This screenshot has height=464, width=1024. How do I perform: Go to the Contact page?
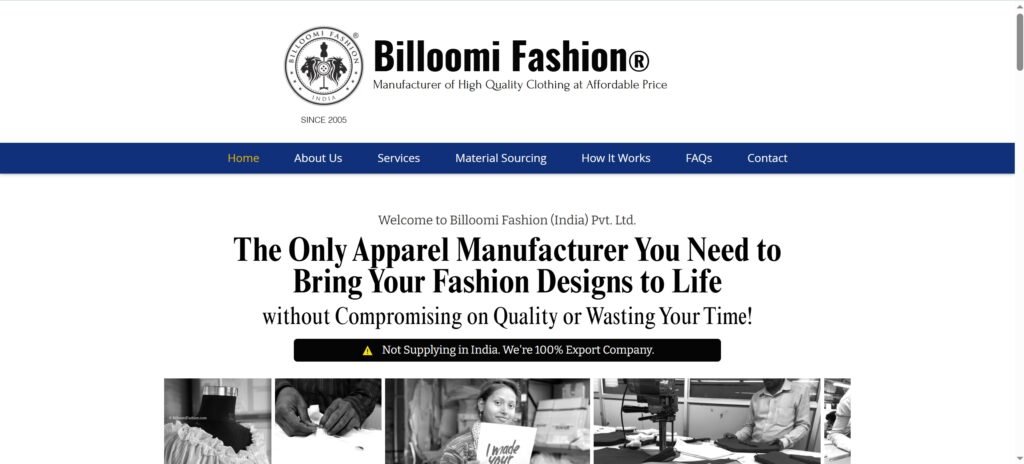767,158
